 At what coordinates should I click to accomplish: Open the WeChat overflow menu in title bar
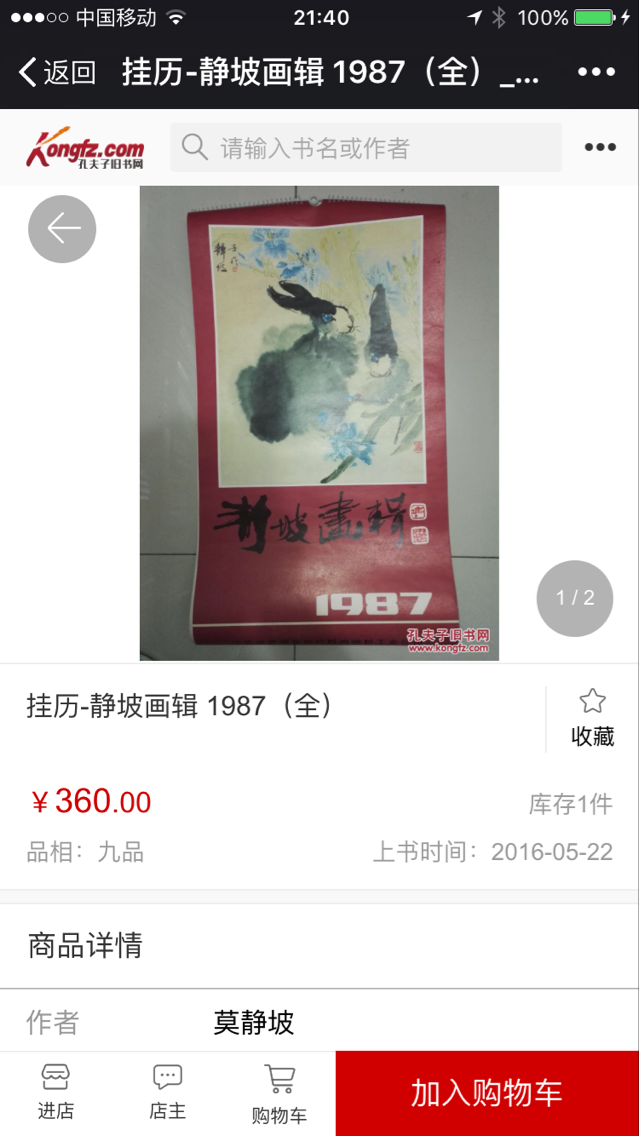tap(596, 72)
